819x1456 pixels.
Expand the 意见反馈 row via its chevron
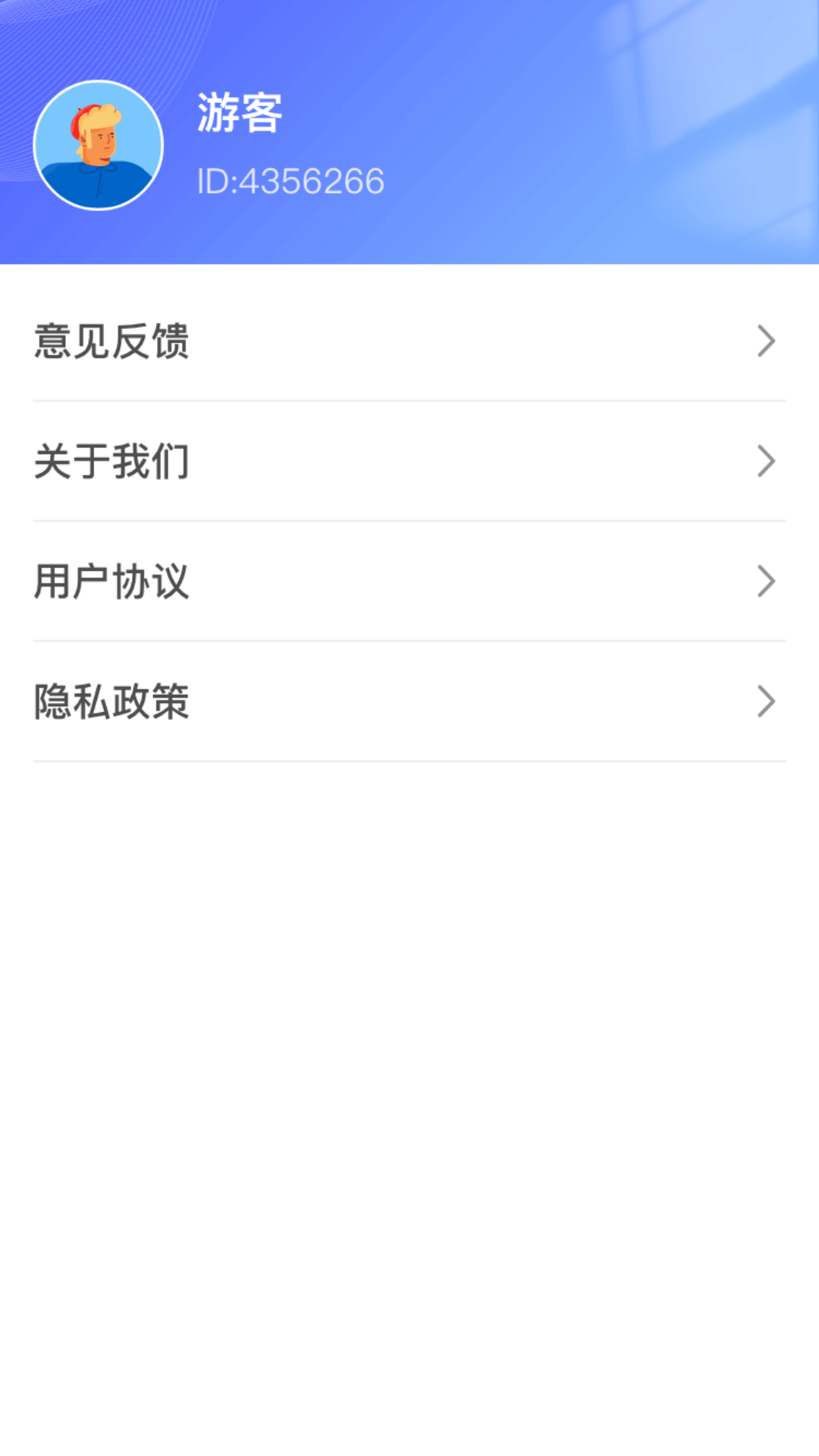(766, 342)
